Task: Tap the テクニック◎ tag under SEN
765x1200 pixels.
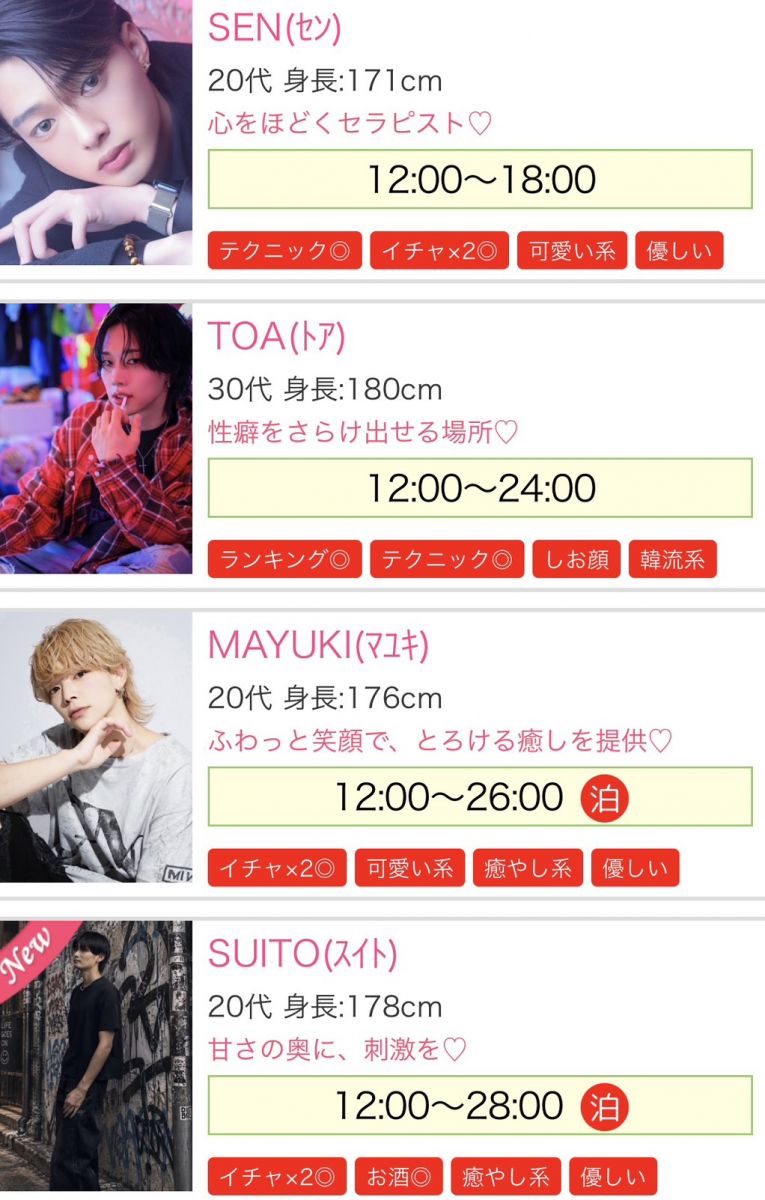Action: (x=285, y=251)
